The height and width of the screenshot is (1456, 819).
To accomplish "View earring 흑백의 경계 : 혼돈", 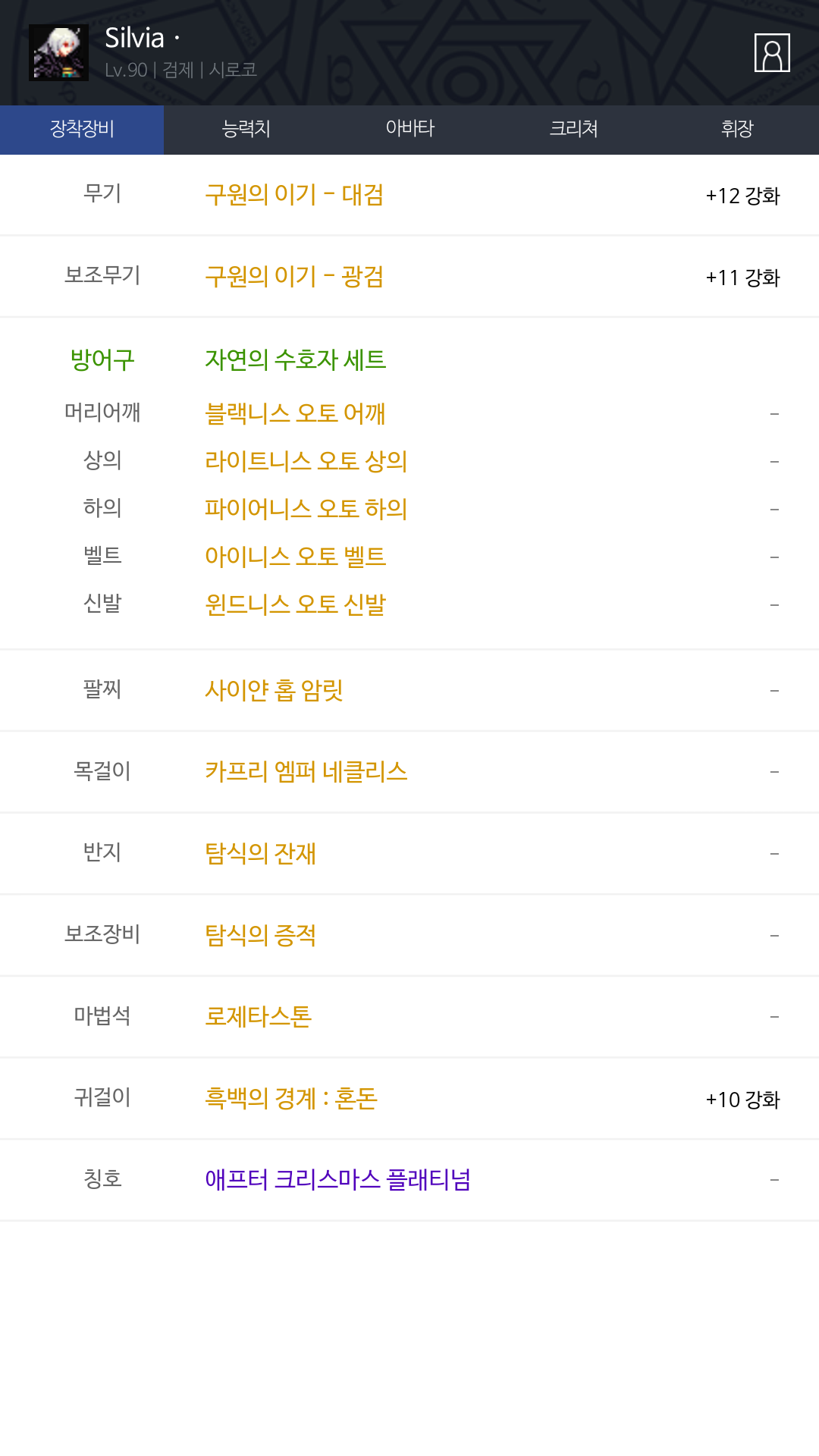I will pyautogui.click(x=291, y=1098).
